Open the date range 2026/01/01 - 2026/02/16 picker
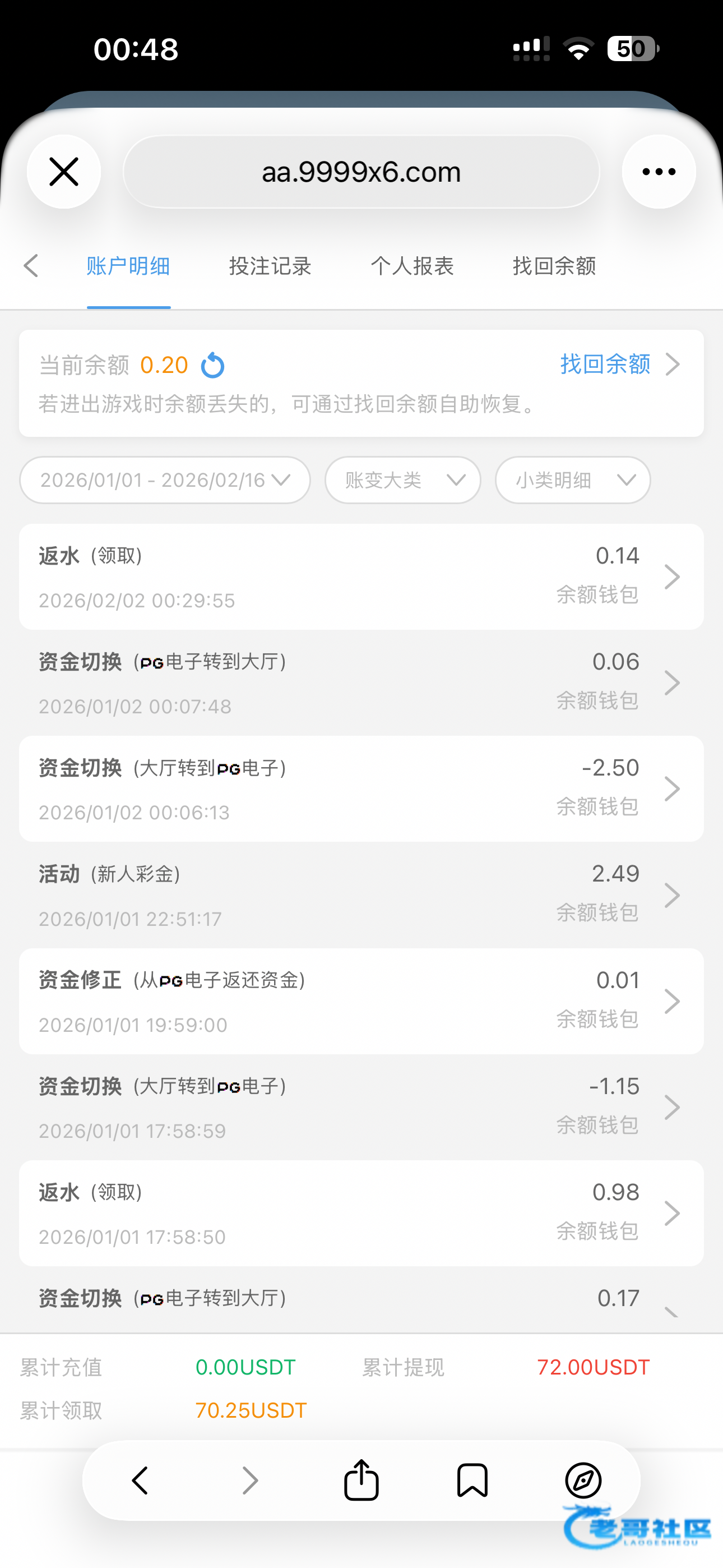 165,480
